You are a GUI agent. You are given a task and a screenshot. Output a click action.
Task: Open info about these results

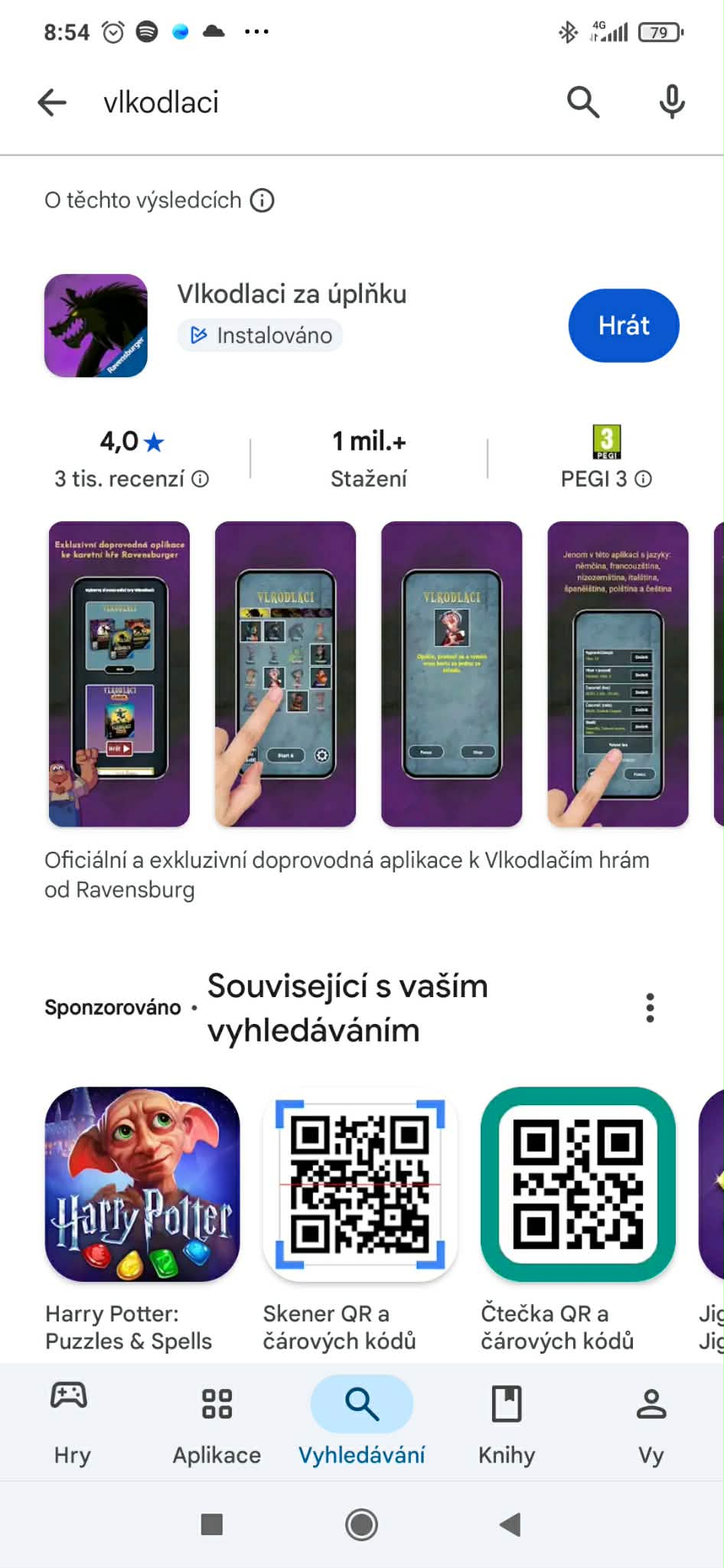263,200
